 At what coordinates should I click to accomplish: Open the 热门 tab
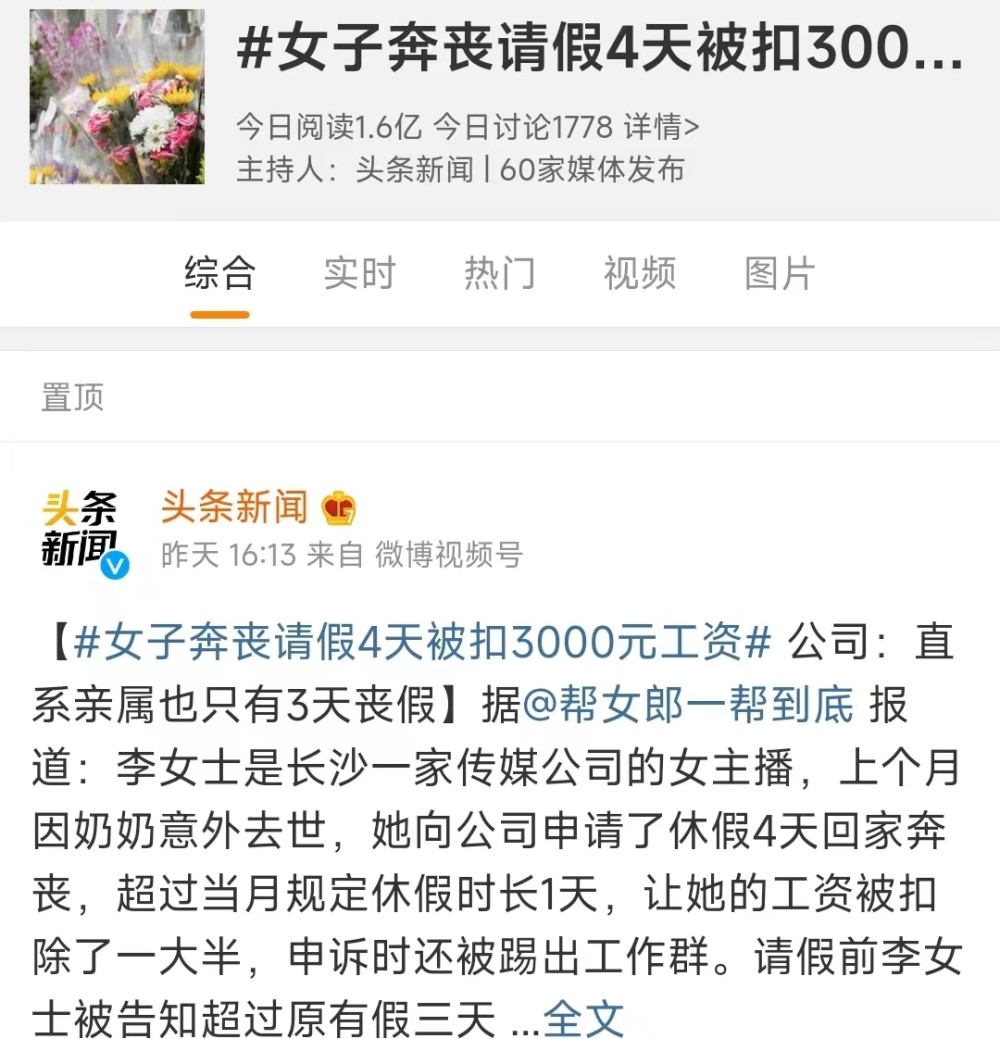[x=499, y=273]
